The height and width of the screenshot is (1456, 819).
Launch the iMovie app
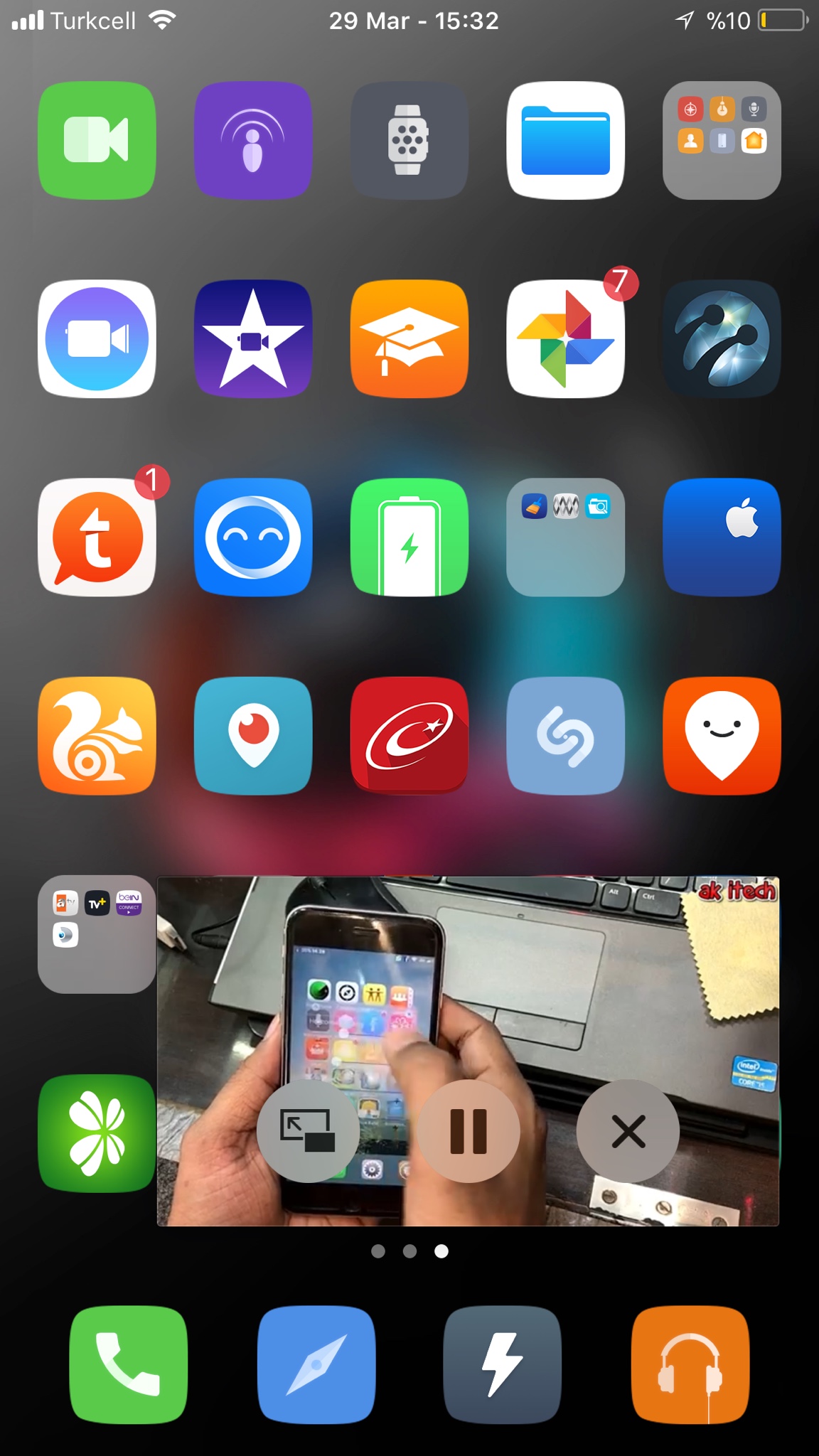pos(253,338)
